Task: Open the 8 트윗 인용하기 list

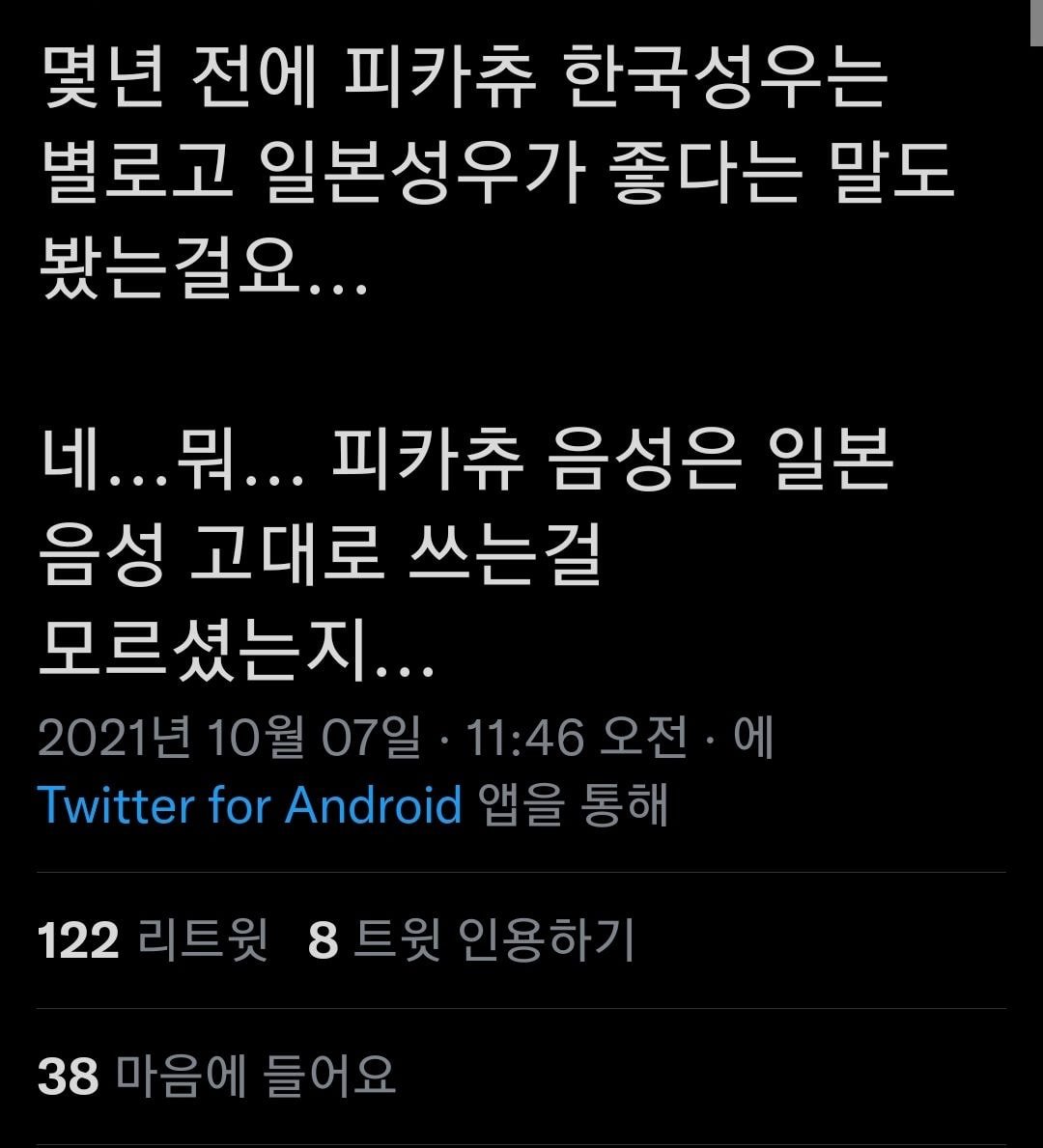Action: click(470, 939)
